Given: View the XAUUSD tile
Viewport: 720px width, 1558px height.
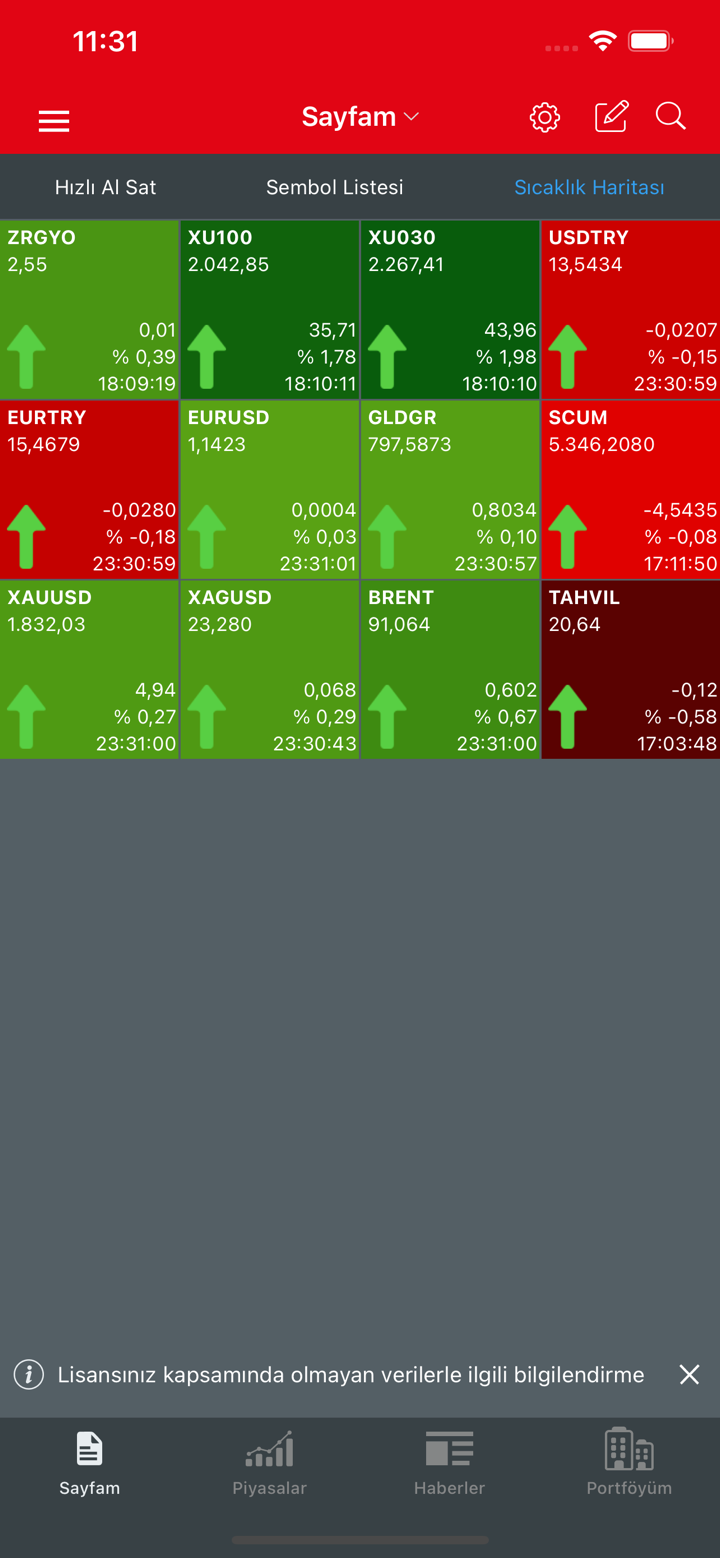Looking at the screenshot, I should pos(90,670).
